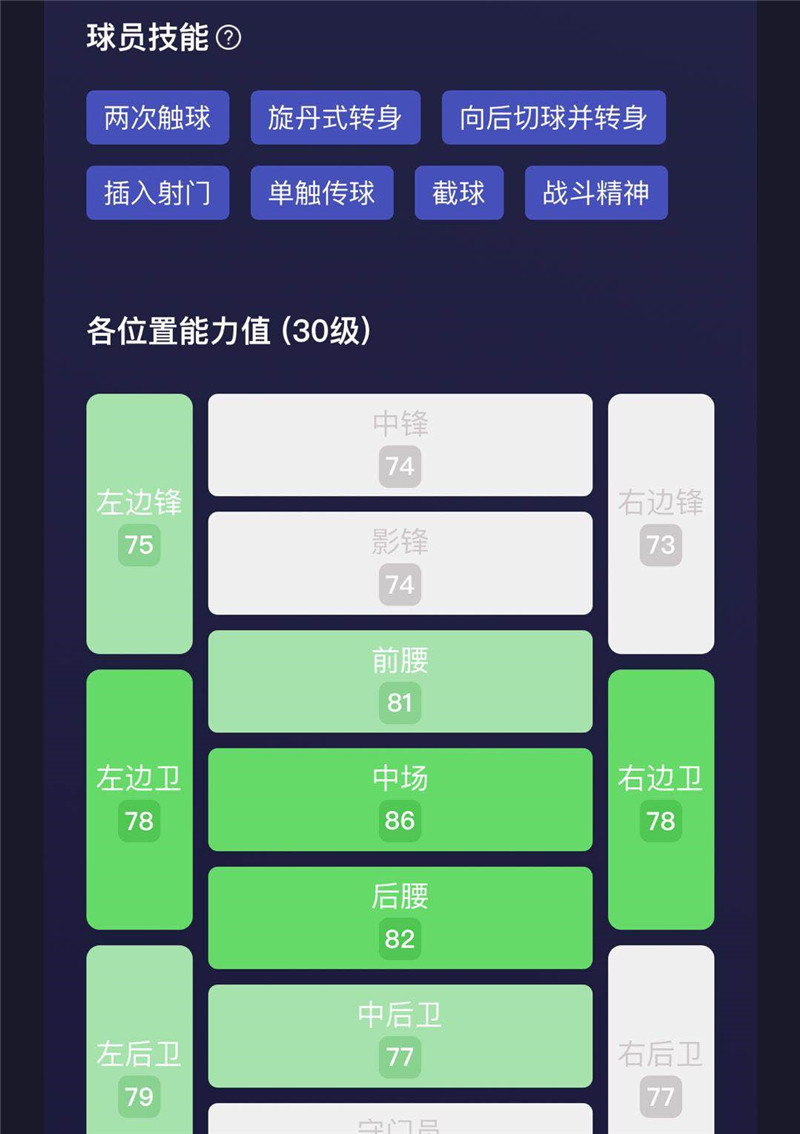Image resolution: width=800 pixels, height=1134 pixels.
Task: Tap the 两次触球 skill chip
Action: pyautogui.click(x=158, y=118)
